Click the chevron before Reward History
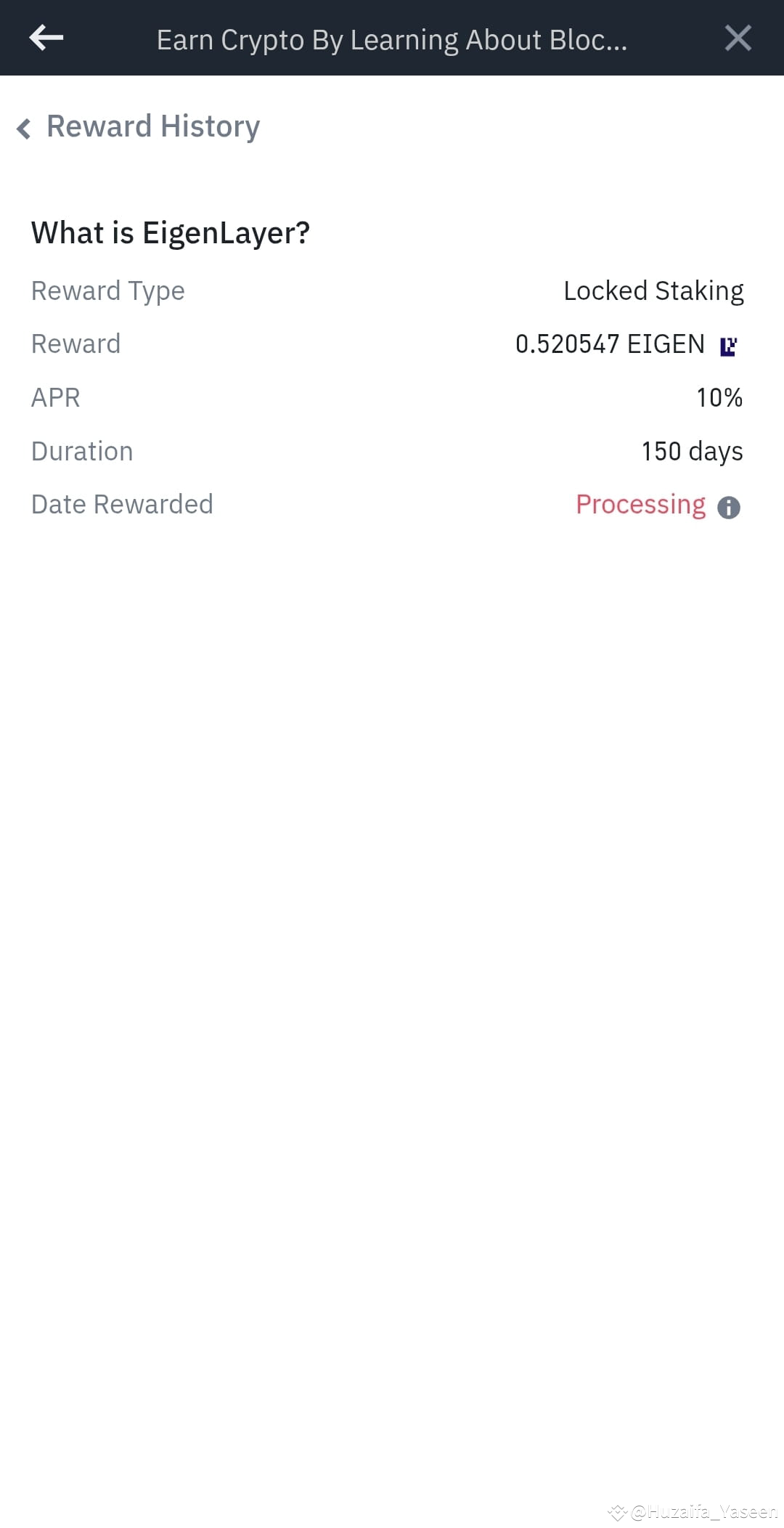The width and height of the screenshot is (784, 1528). (24, 128)
